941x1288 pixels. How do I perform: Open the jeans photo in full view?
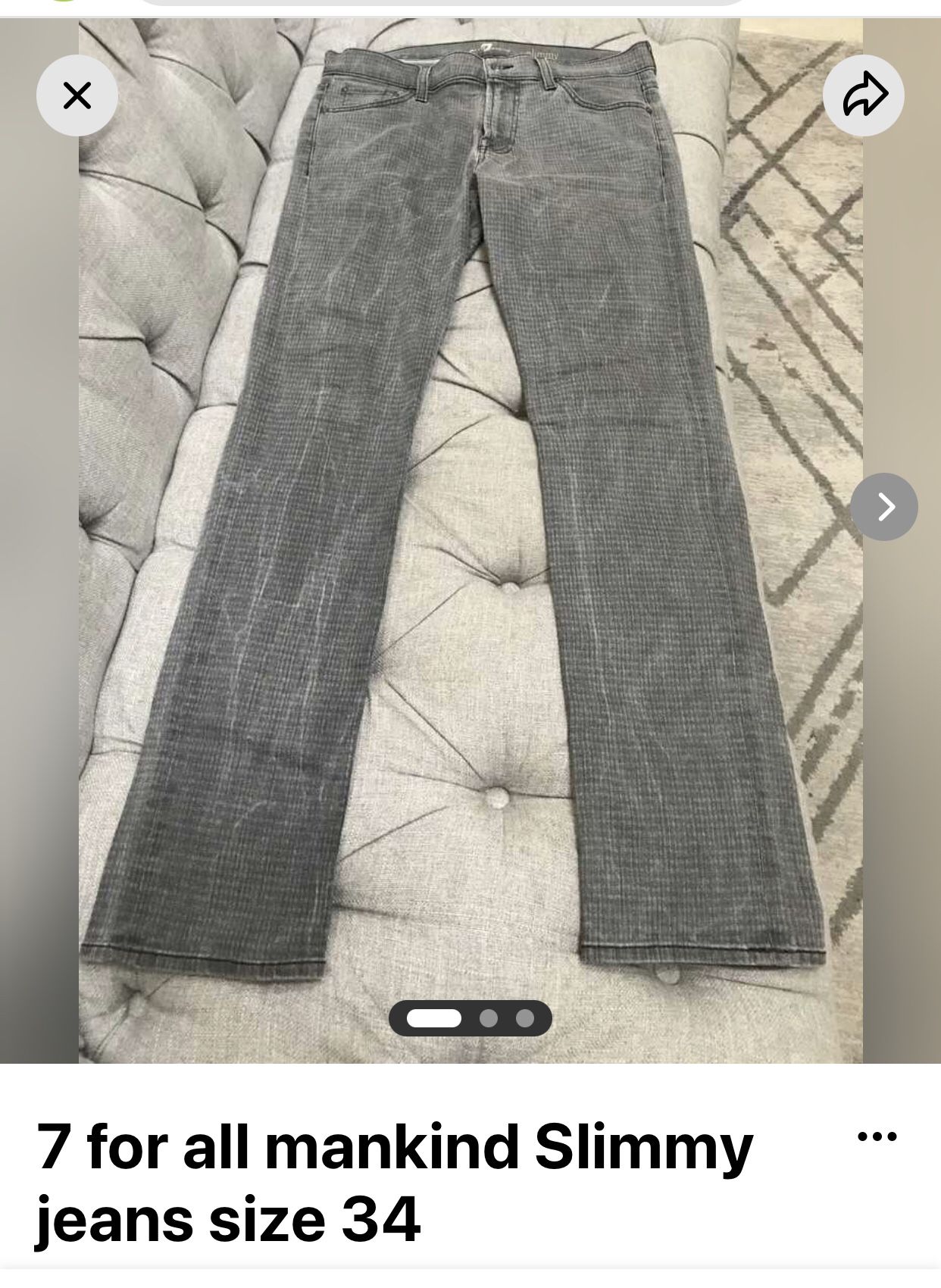pyautogui.click(x=470, y=530)
